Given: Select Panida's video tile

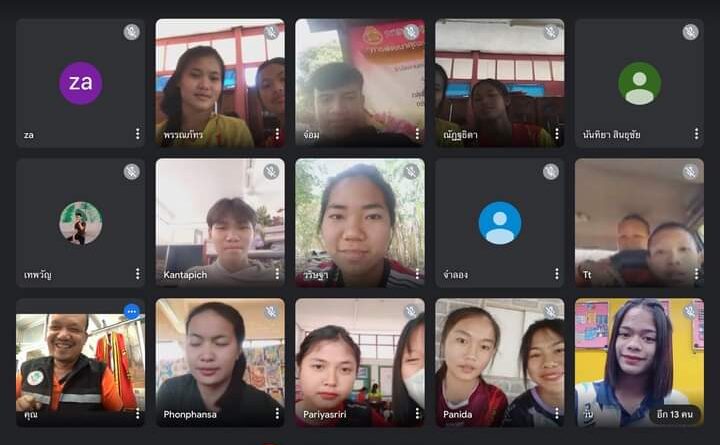Looking at the screenshot, I should click(499, 362).
